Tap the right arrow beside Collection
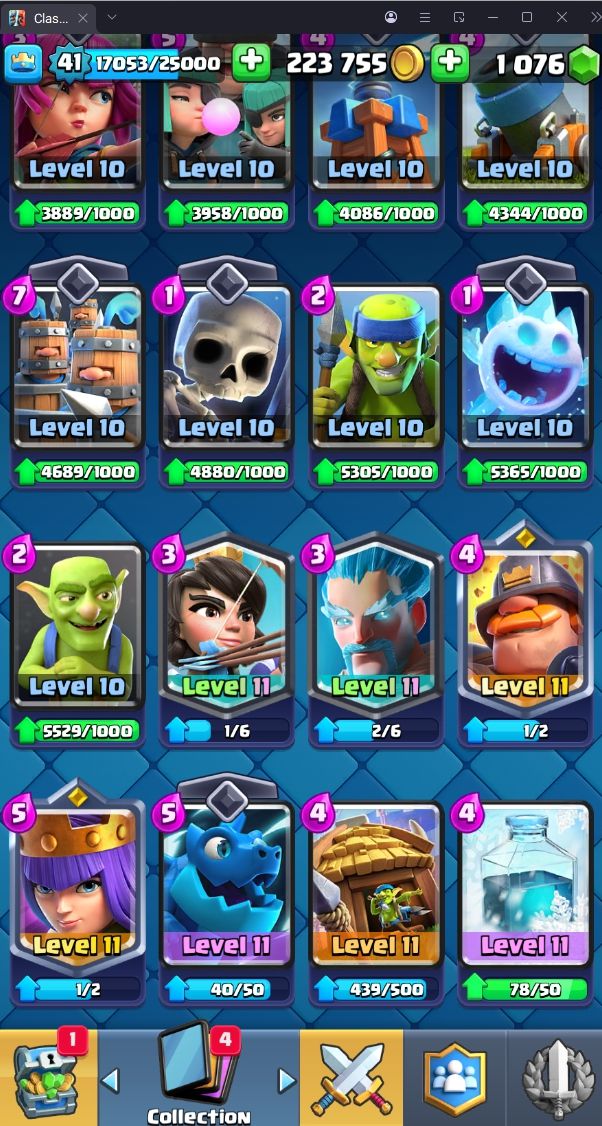The width and height of the screenshot is (602, 1126). (286, 1079)
